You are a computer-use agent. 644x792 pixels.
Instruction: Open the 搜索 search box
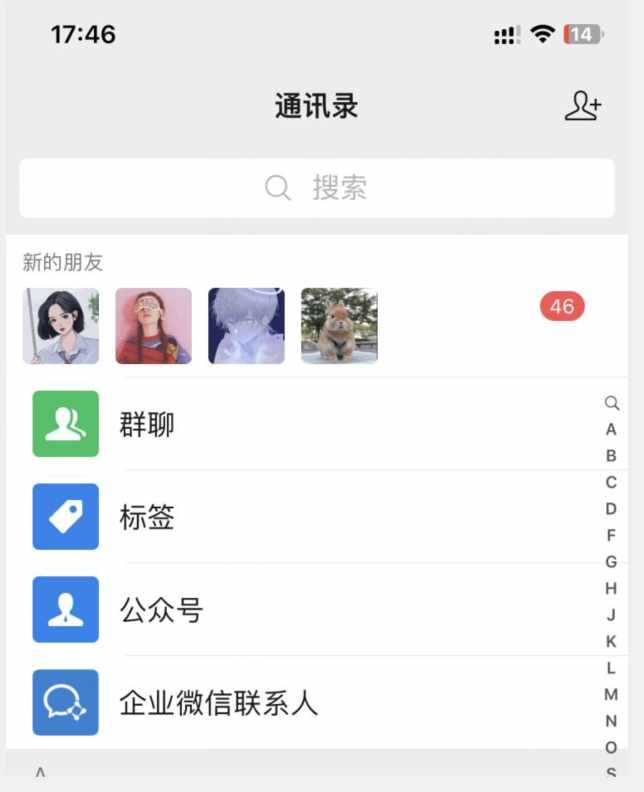coord(316,188)
